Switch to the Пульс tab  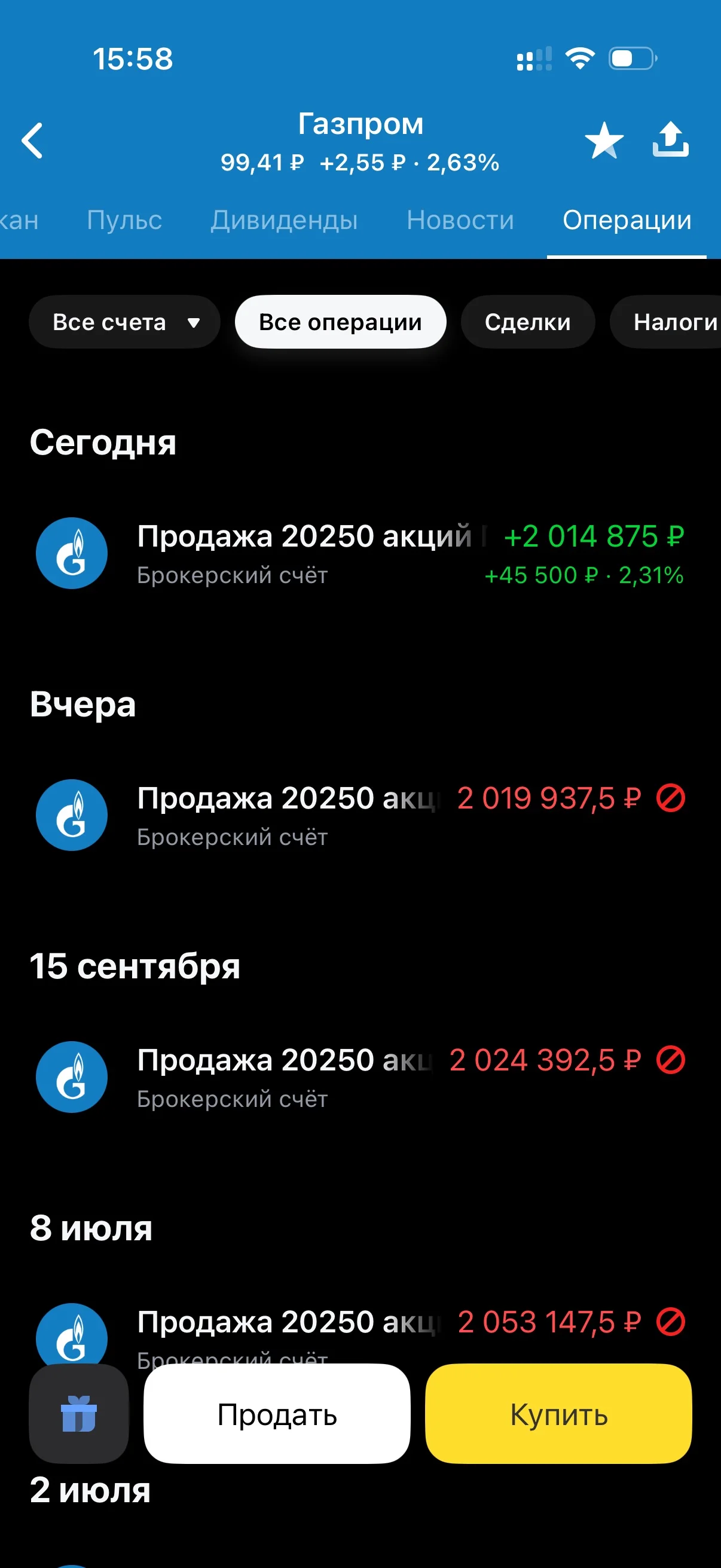[125, 219]
